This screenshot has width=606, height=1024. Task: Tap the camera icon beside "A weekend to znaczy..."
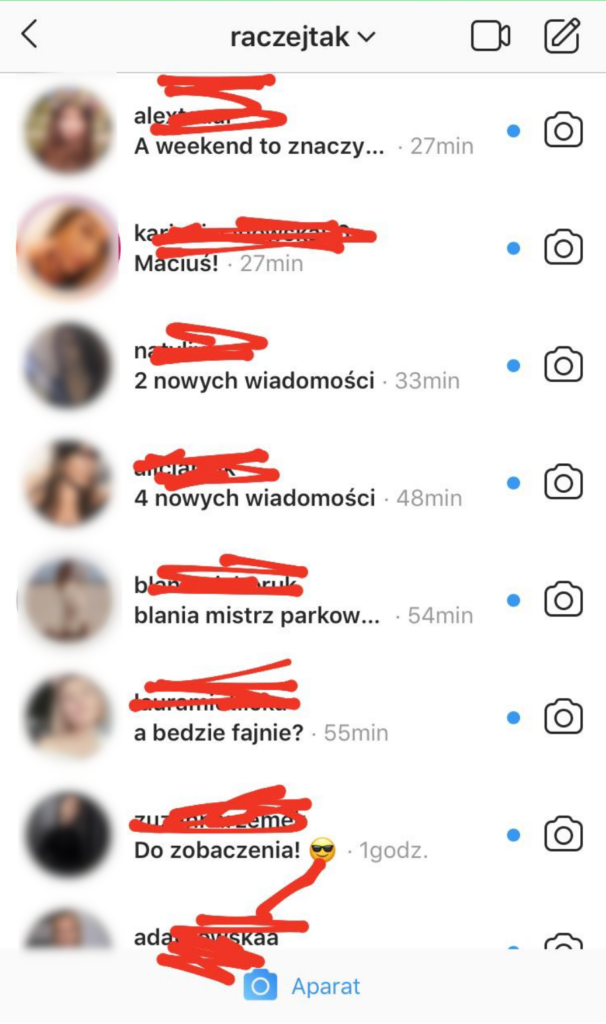point(563,131)
